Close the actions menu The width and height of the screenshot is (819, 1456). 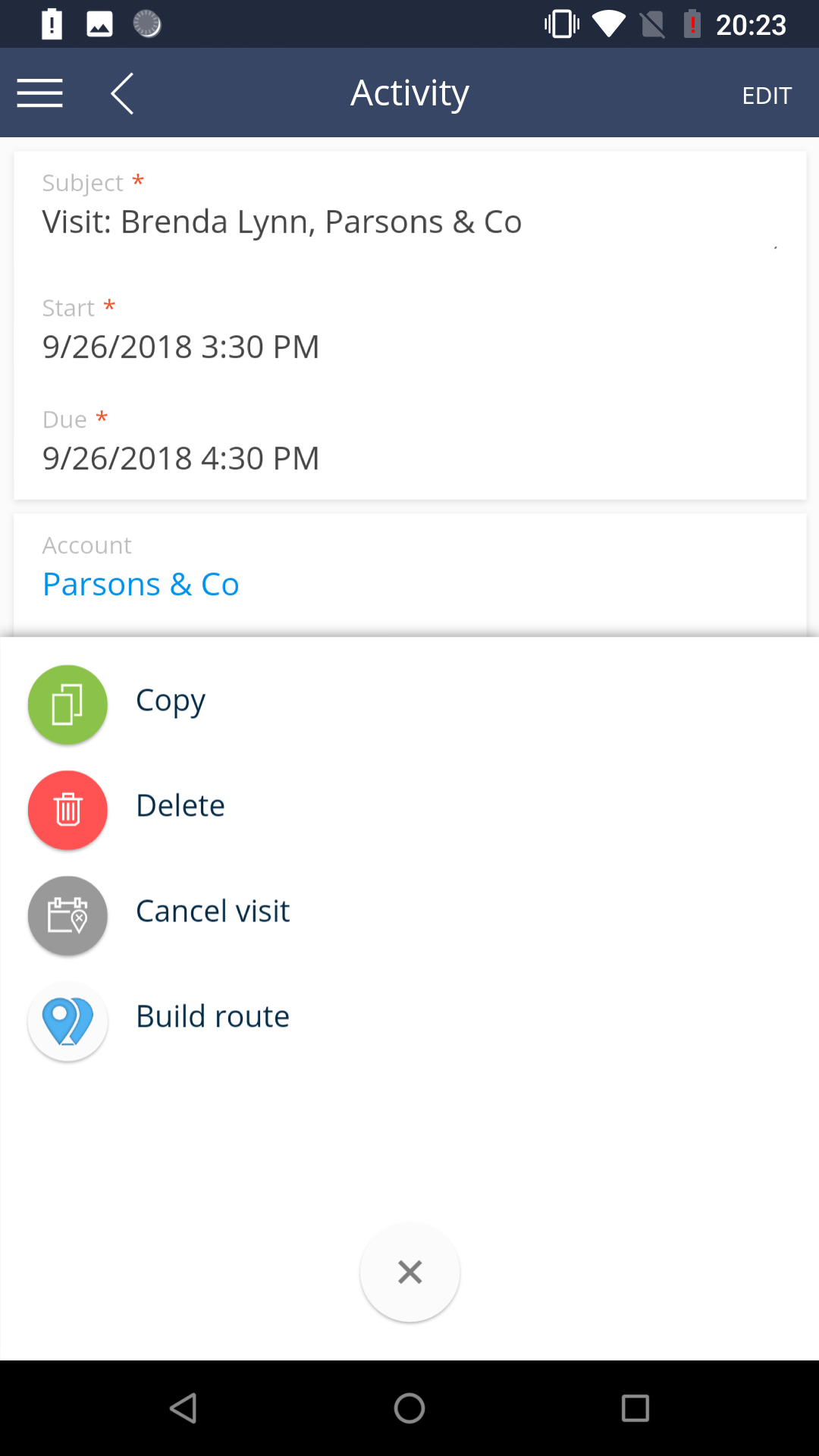[x=409, y=1272]
